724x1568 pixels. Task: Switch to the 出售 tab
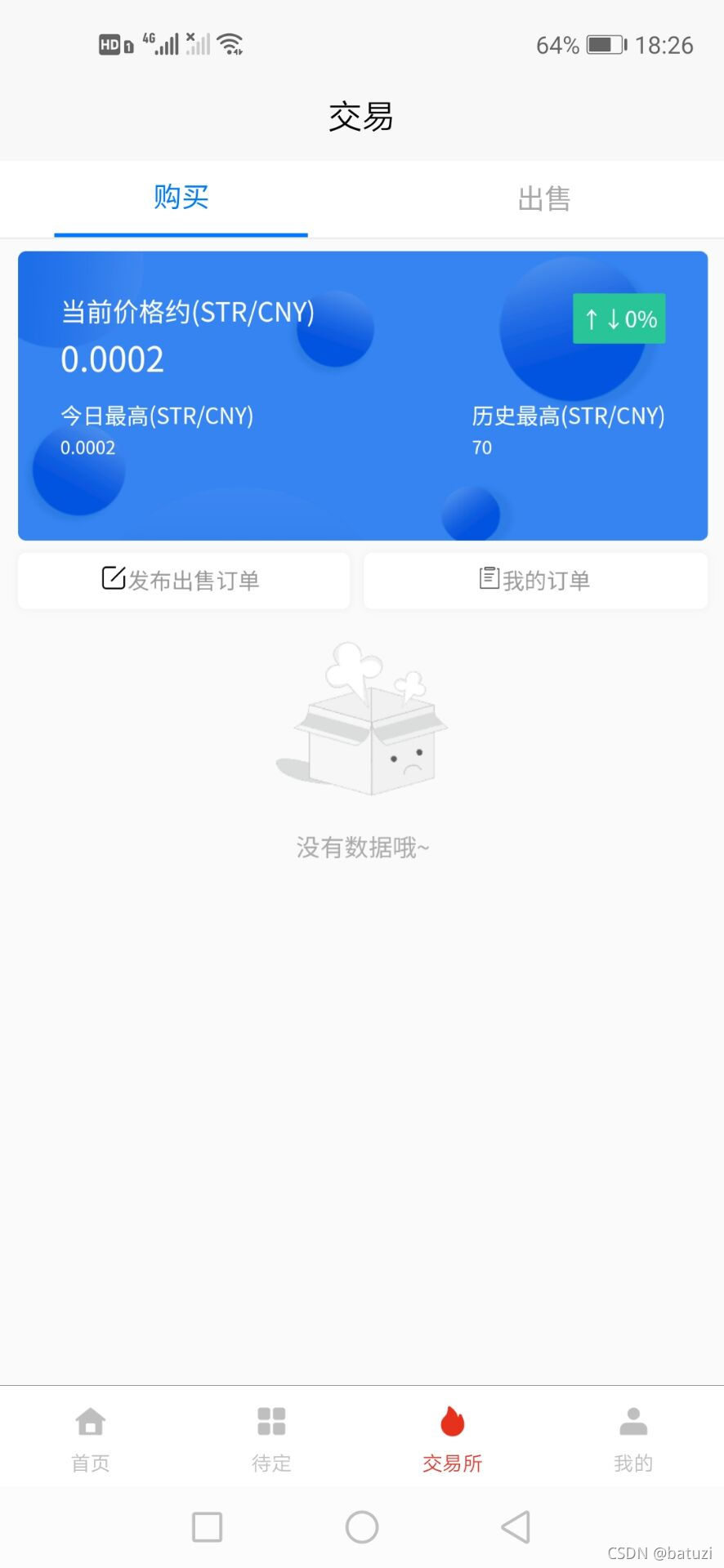click(543, 198)
